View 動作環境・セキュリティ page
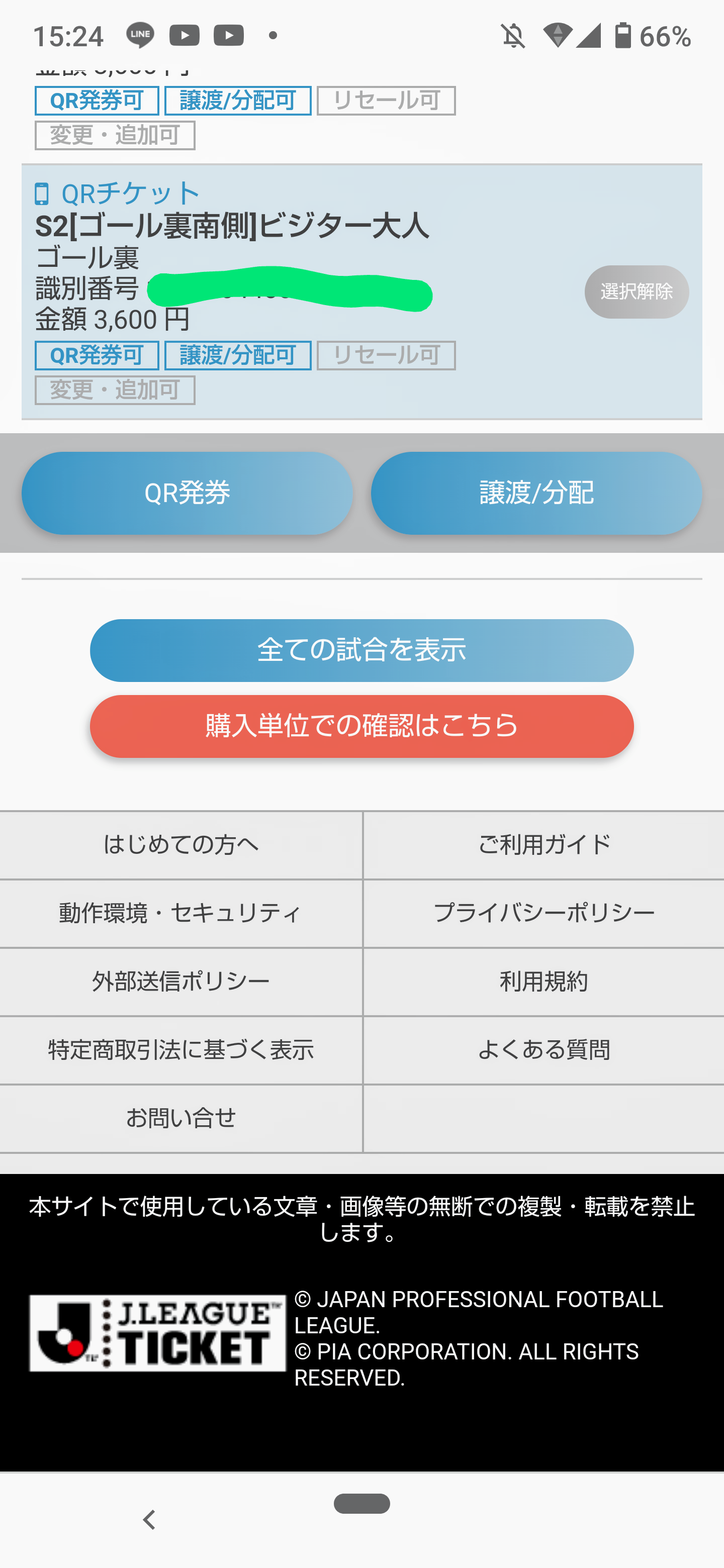724x1568 pixels. point(181,913)
